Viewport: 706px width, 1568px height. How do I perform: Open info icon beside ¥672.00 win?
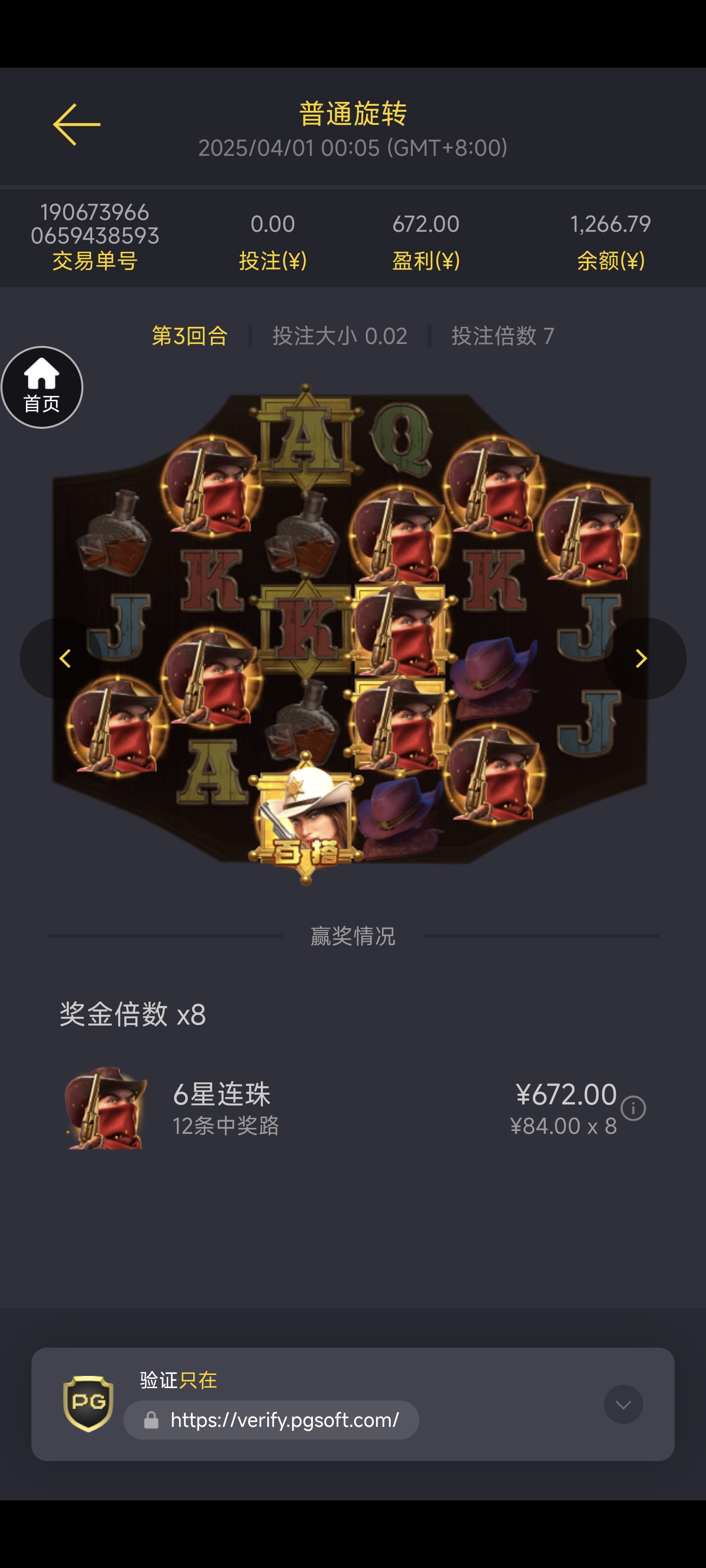tap(633, 1108)
